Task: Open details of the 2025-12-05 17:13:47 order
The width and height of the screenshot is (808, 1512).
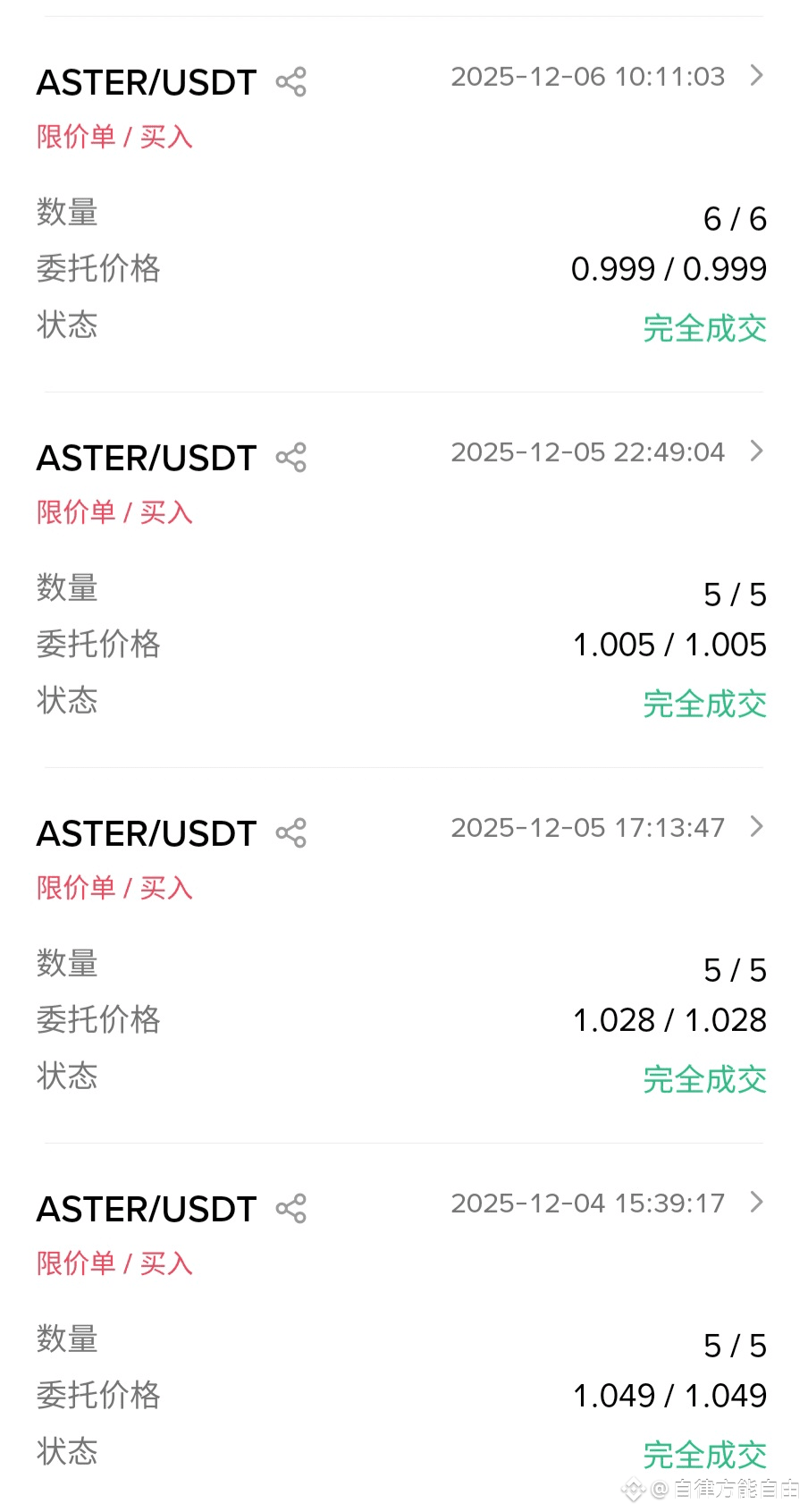Action: 756,827
